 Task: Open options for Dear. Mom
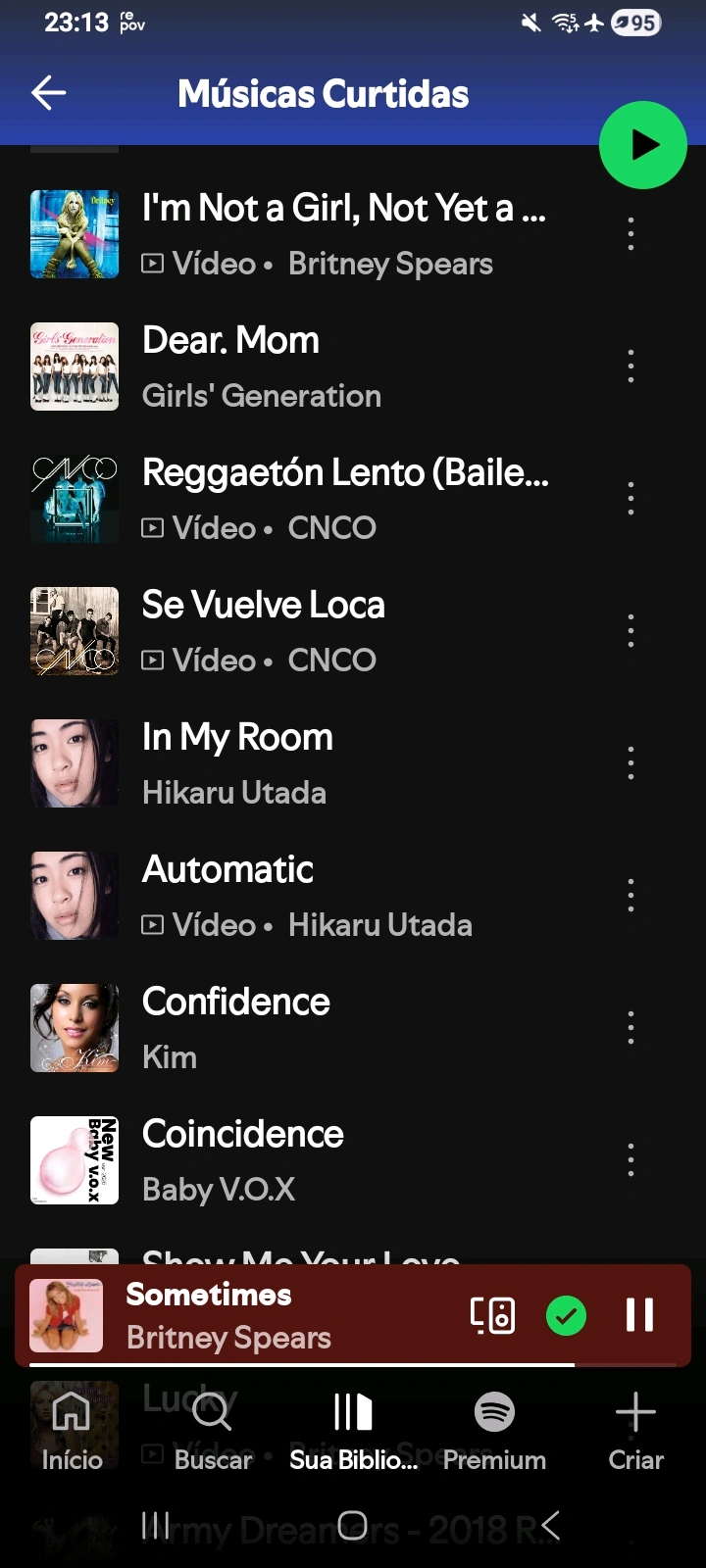[x=630, y=367]
